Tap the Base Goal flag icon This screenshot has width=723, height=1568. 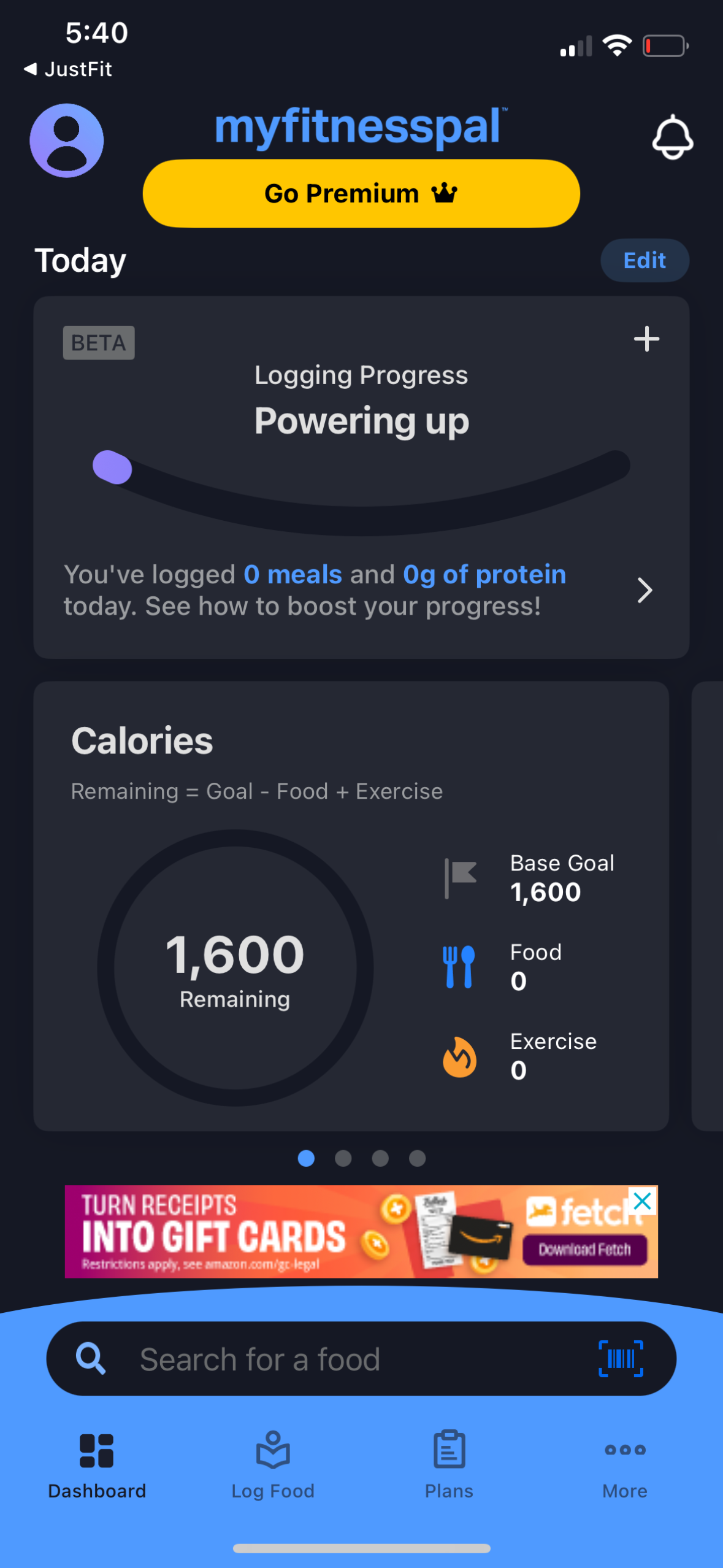[459, 877]
